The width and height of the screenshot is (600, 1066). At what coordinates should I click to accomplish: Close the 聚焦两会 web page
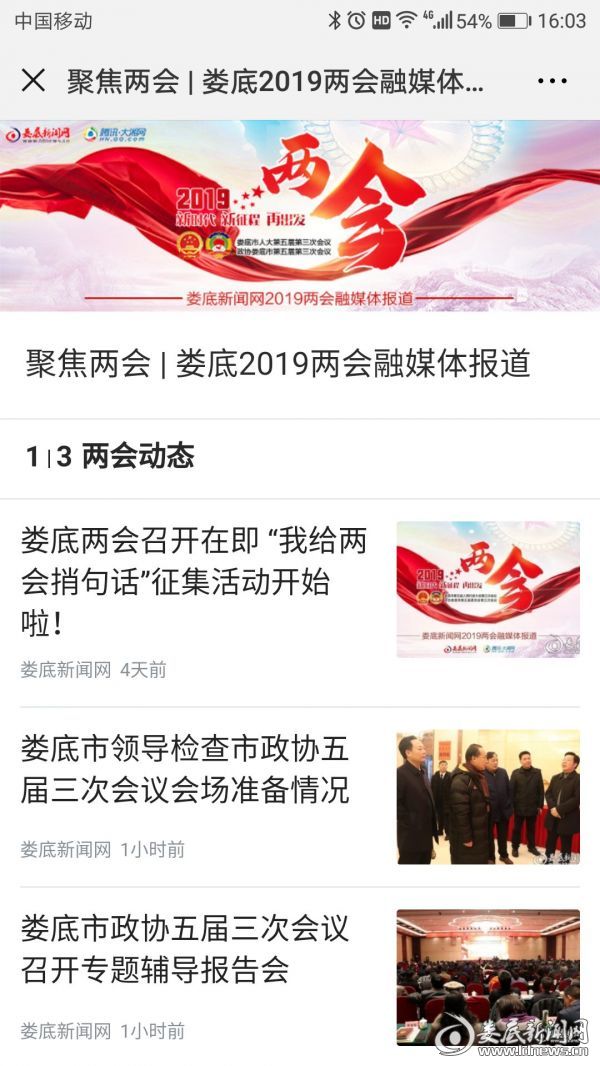[x=33, y=81]
